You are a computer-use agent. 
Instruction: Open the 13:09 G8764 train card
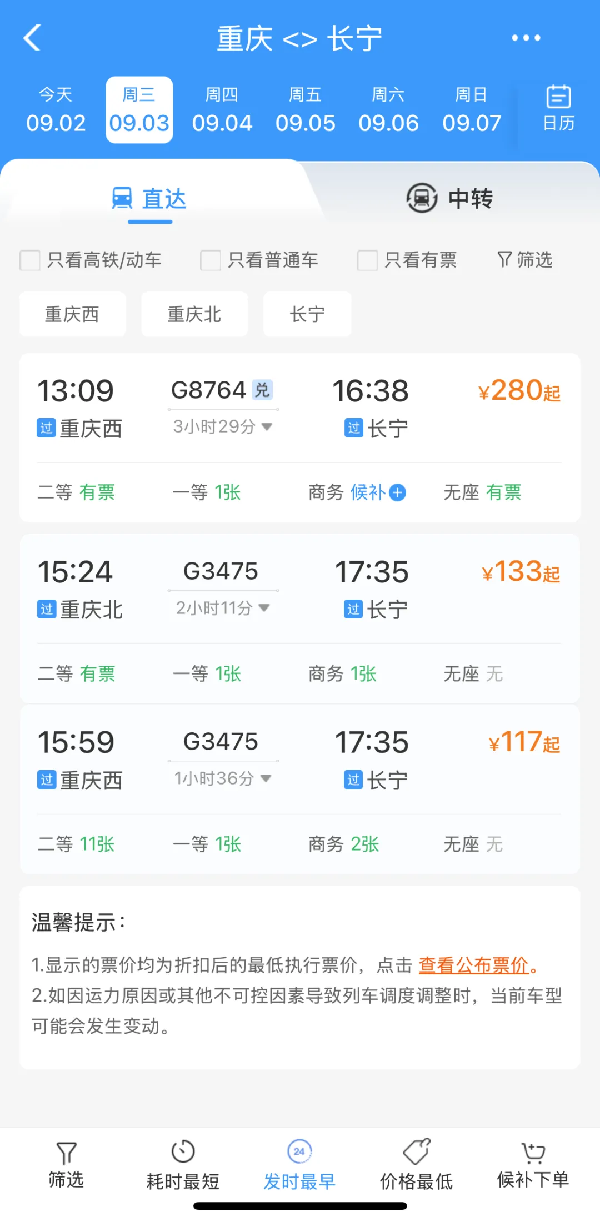300,437
